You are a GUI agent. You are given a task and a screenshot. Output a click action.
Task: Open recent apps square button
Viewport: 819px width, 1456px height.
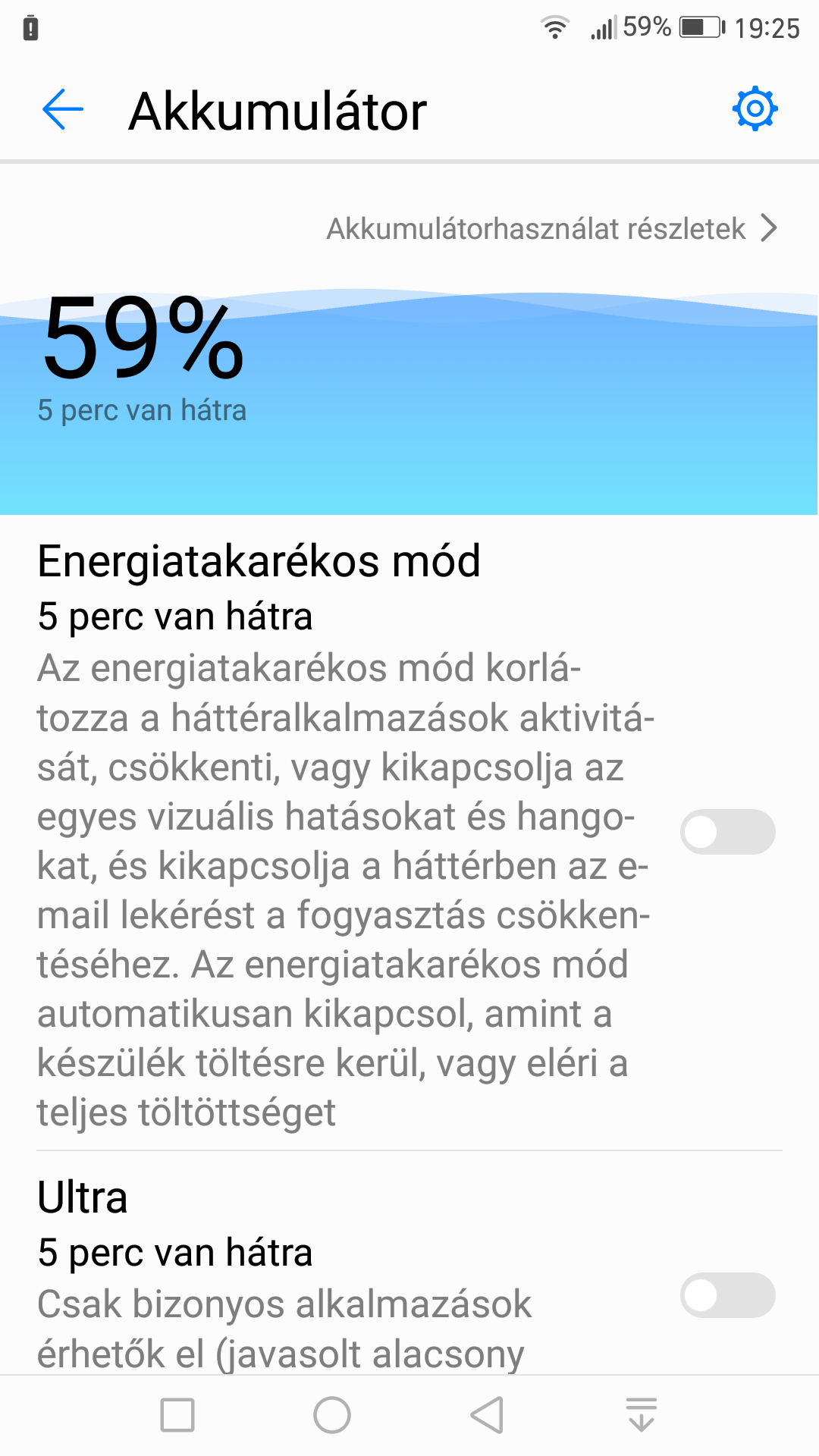(177, 1415)
